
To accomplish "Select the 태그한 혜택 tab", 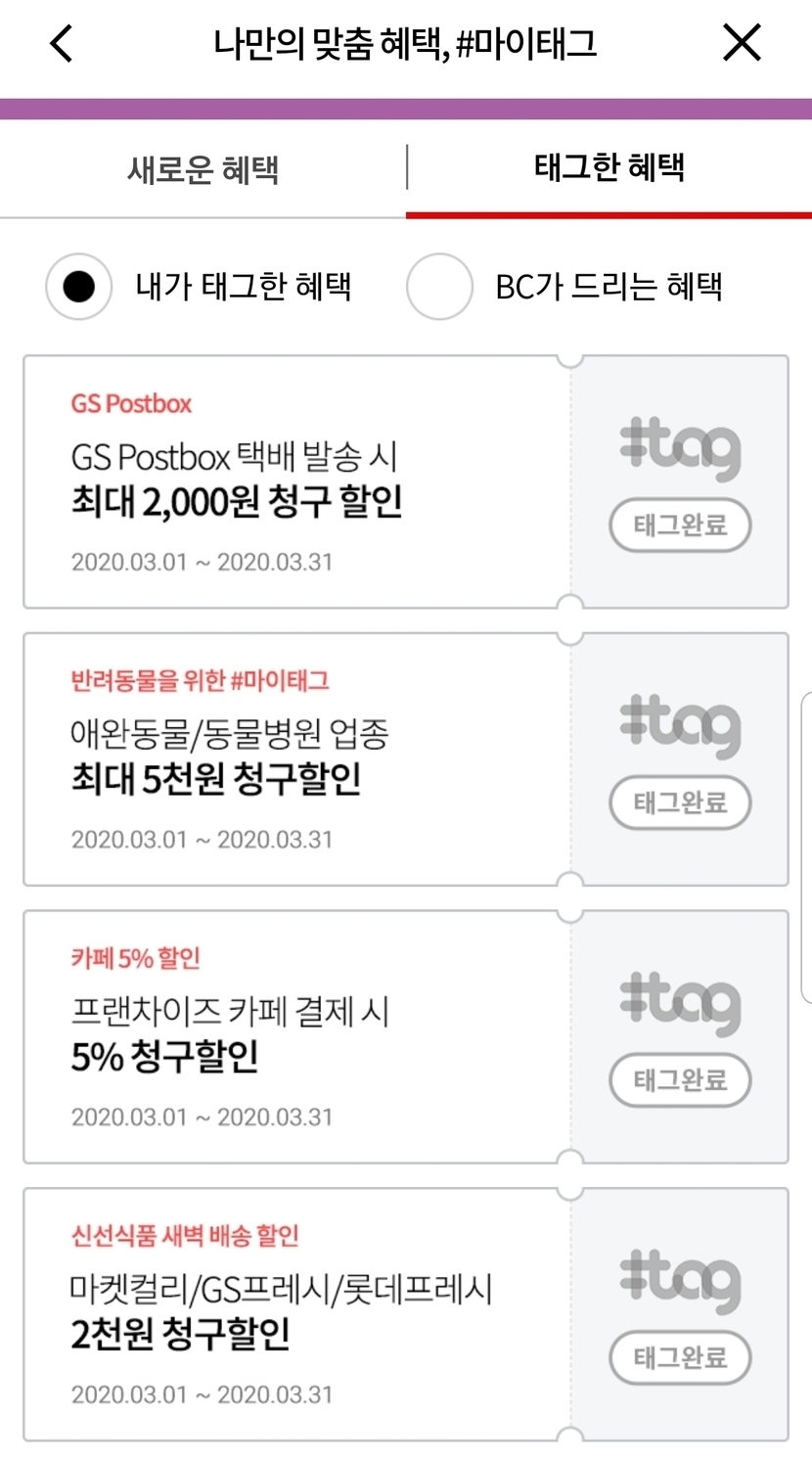I will coord(609,167).
